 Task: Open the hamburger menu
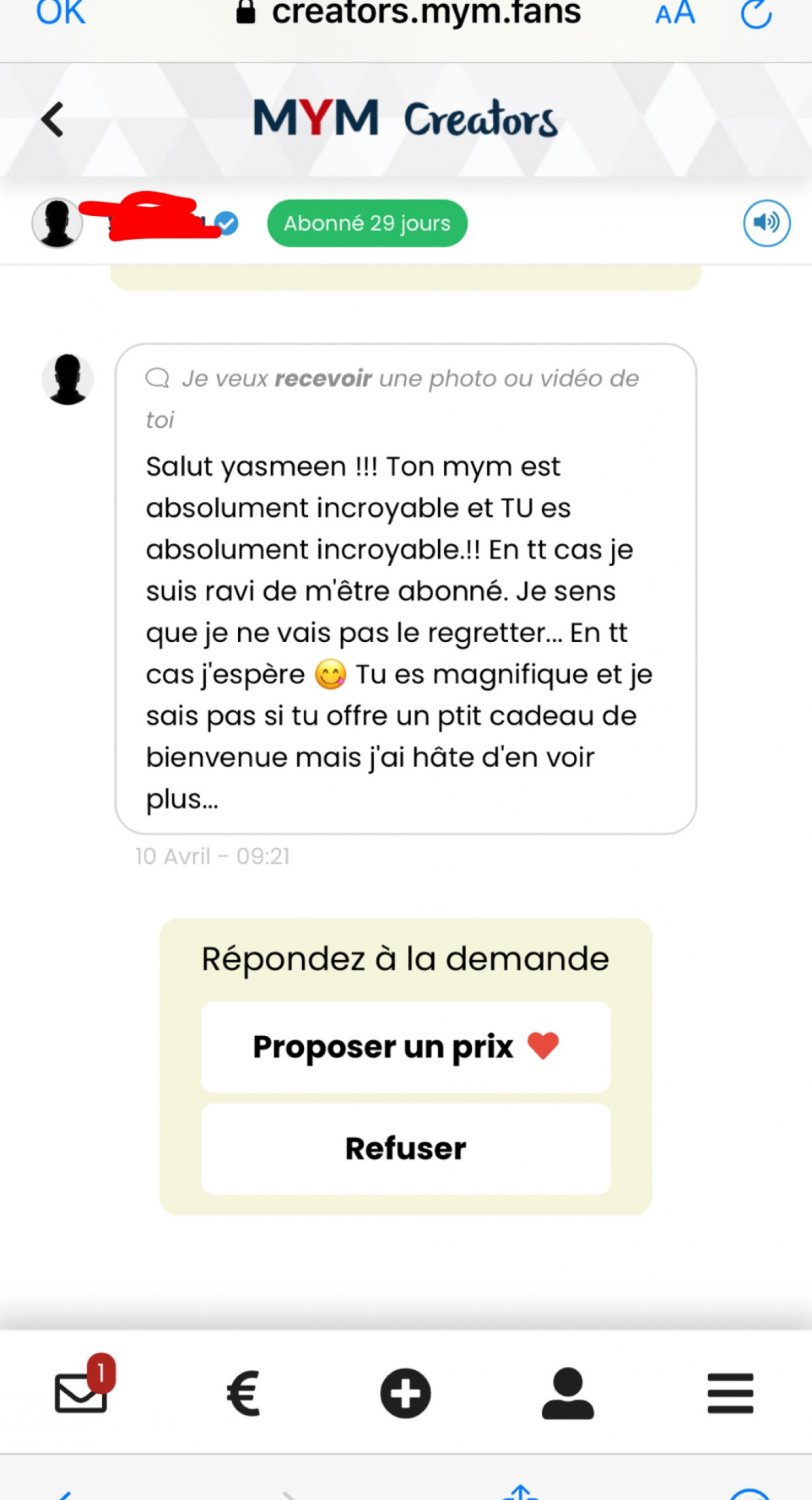730,1393
